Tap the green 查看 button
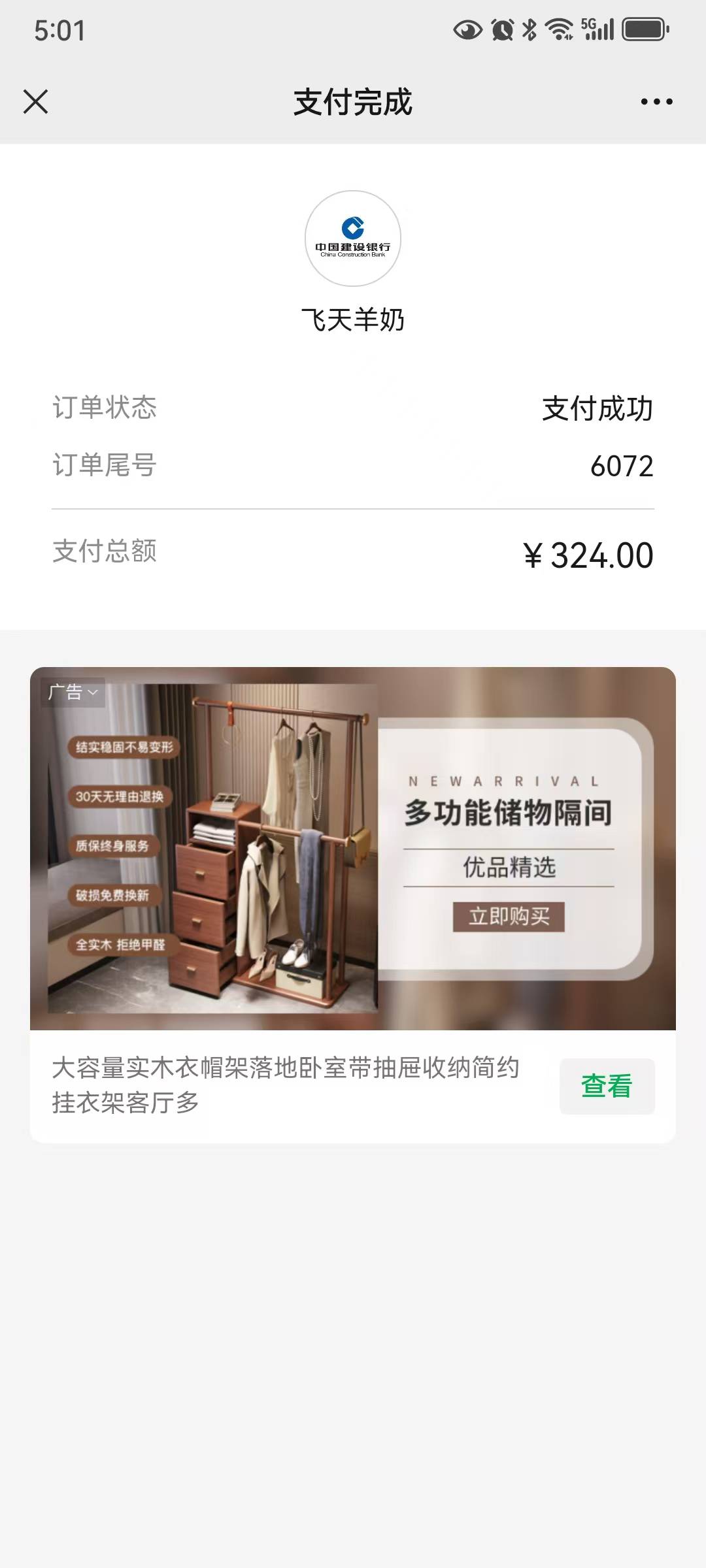The width and height of the screenshot is (706, 1568). 607,1086
